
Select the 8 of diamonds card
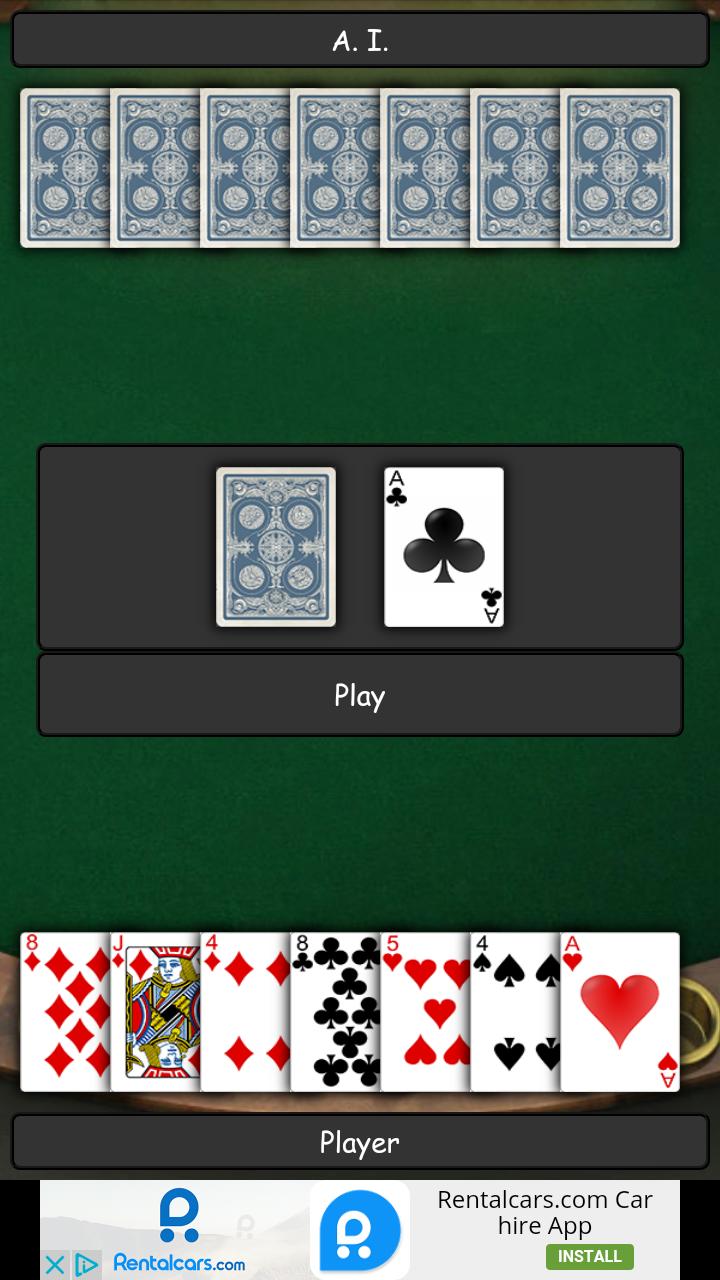tap(63, 1012)
